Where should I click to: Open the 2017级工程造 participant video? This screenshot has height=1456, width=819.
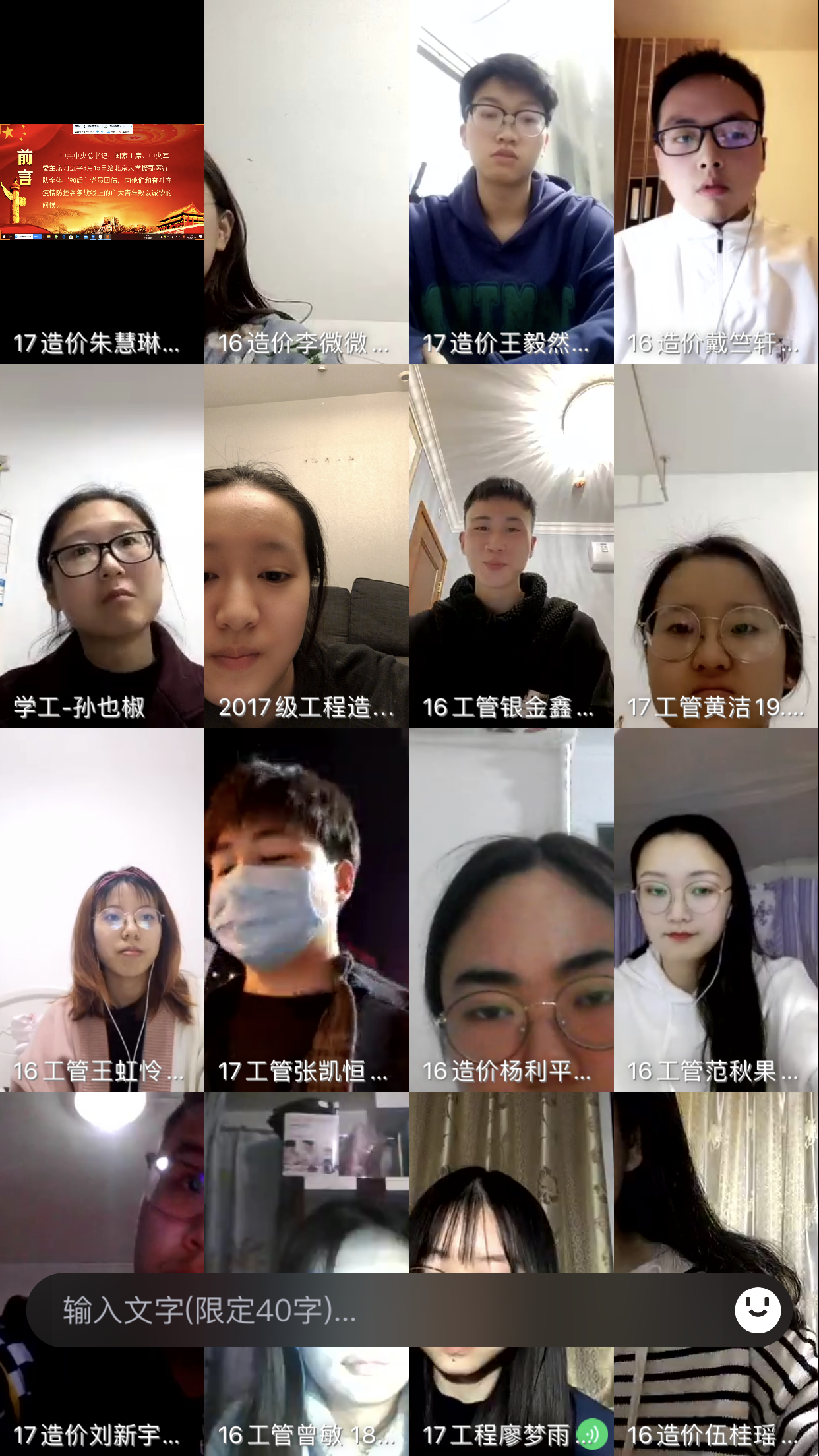(x=307, y=546)
